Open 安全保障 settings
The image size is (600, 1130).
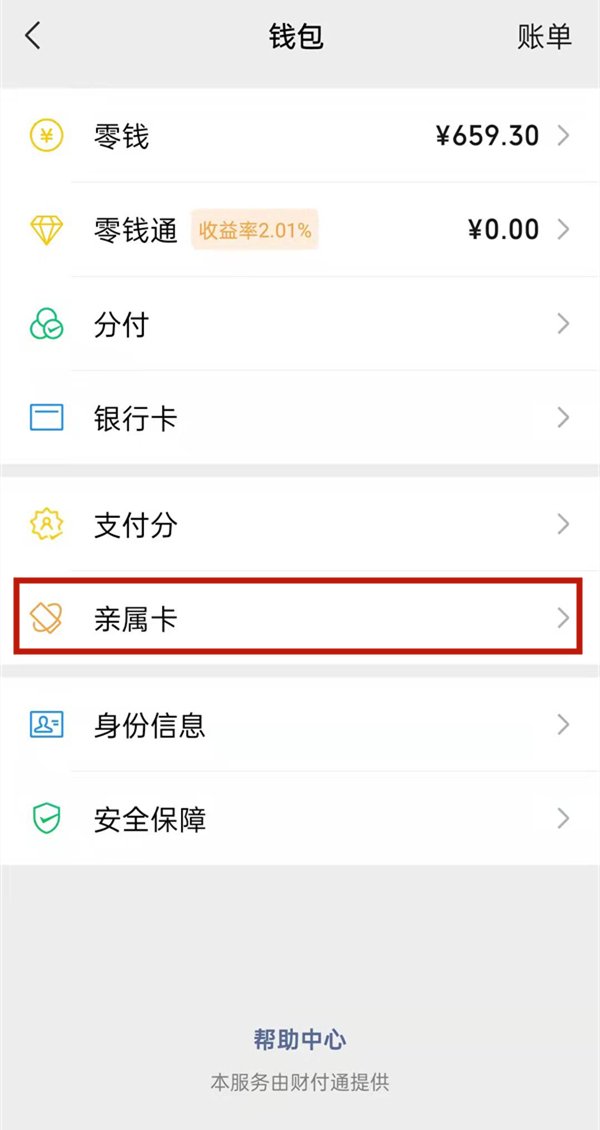[x=300, y=820]
